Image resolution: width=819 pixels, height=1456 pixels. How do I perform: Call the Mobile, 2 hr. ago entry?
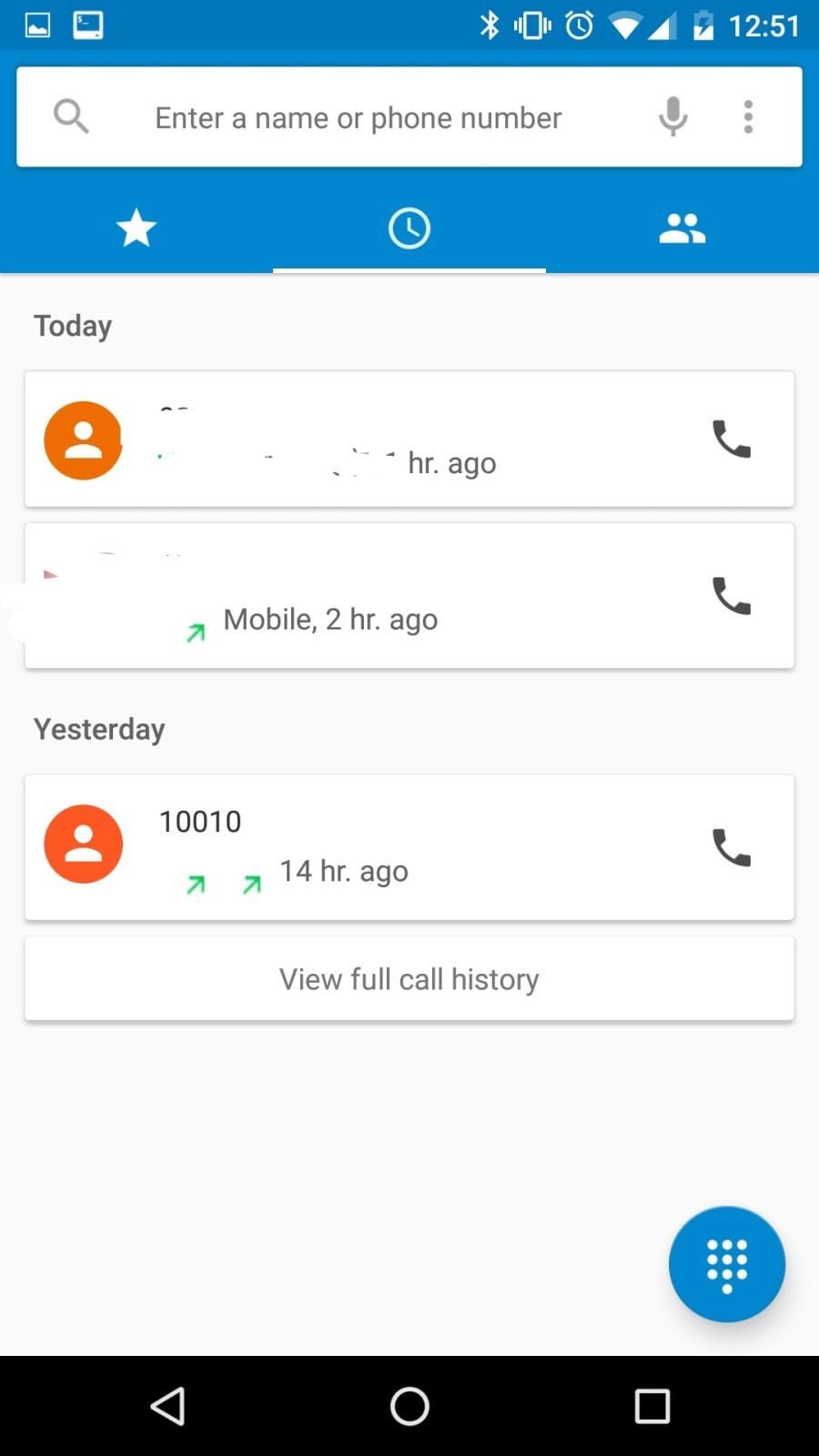(x=731, y=596)
